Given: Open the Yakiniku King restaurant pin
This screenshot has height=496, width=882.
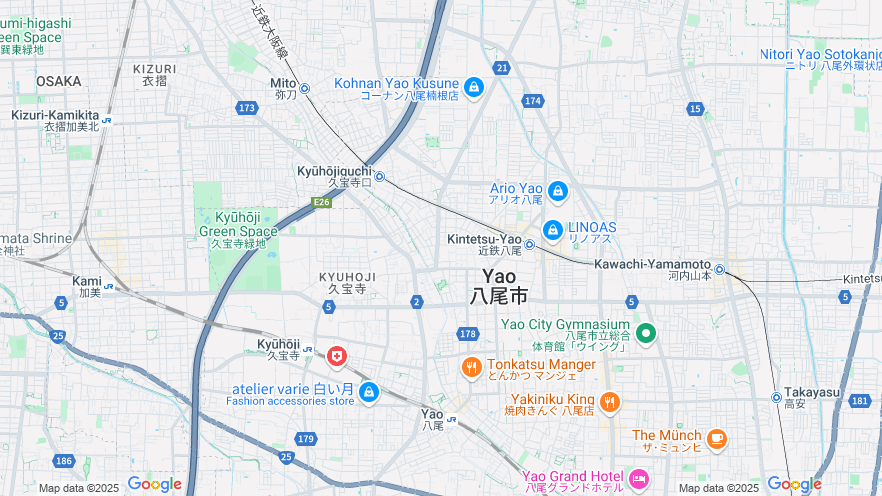Looking at the screenshot, I should 609,402.
